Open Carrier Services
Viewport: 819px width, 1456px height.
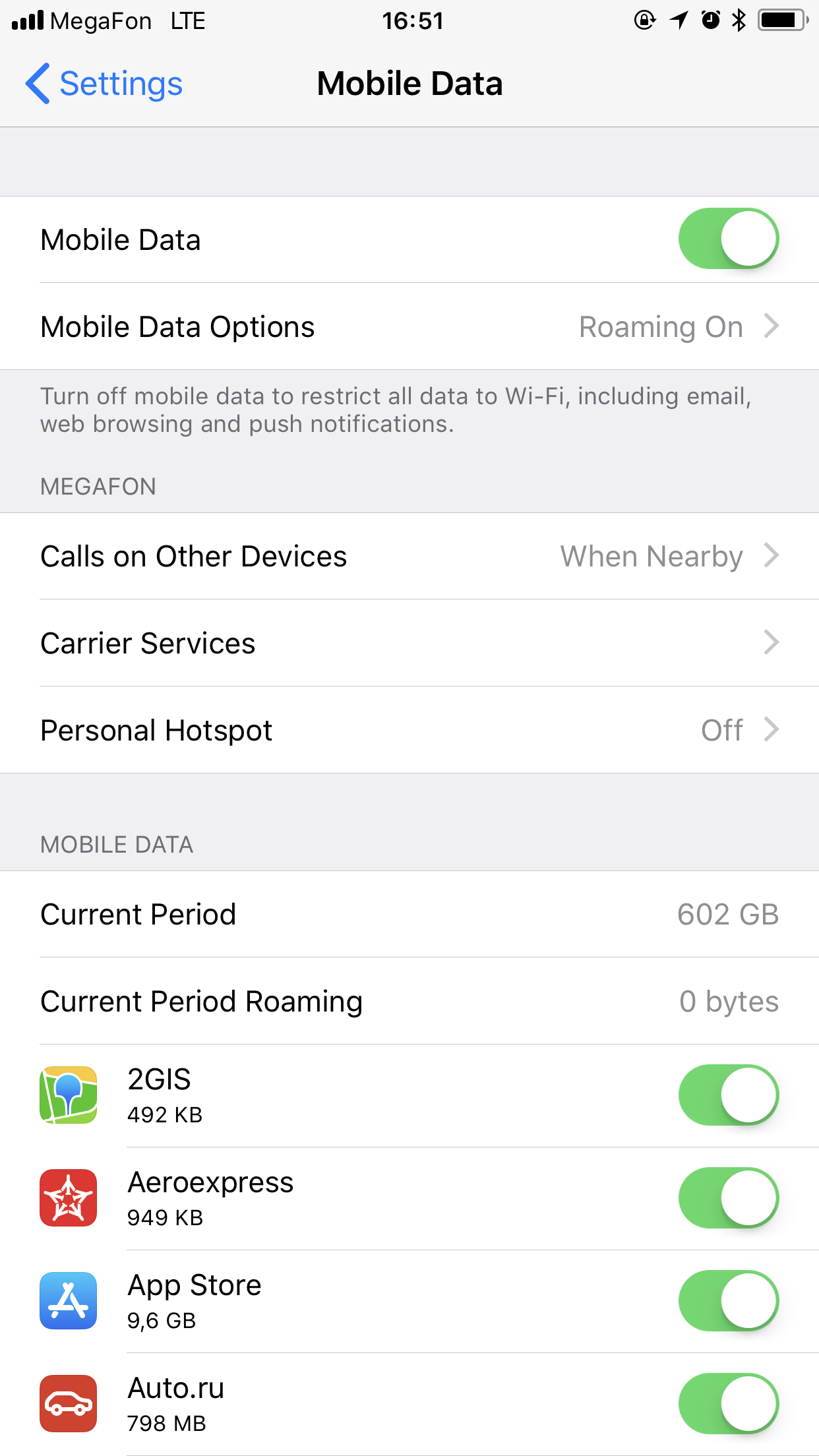[x=409, y=644]
